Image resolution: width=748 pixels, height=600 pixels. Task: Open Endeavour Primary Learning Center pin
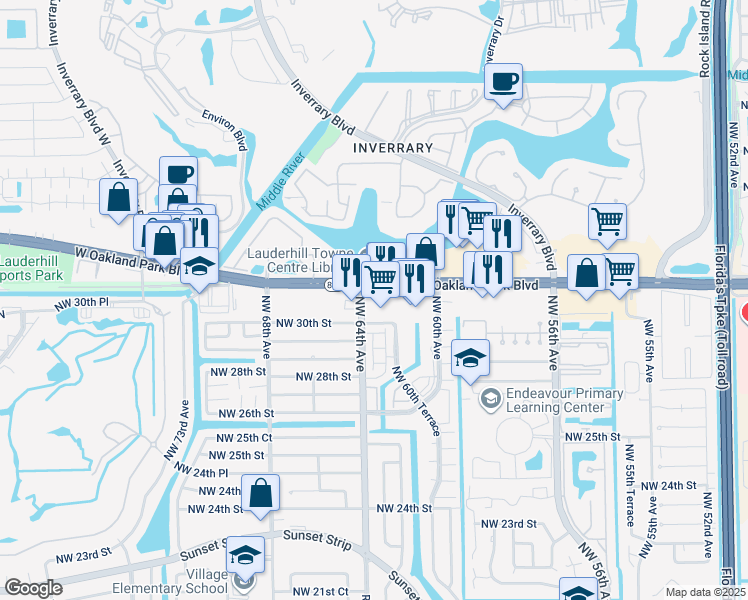[x=490, y=400]
